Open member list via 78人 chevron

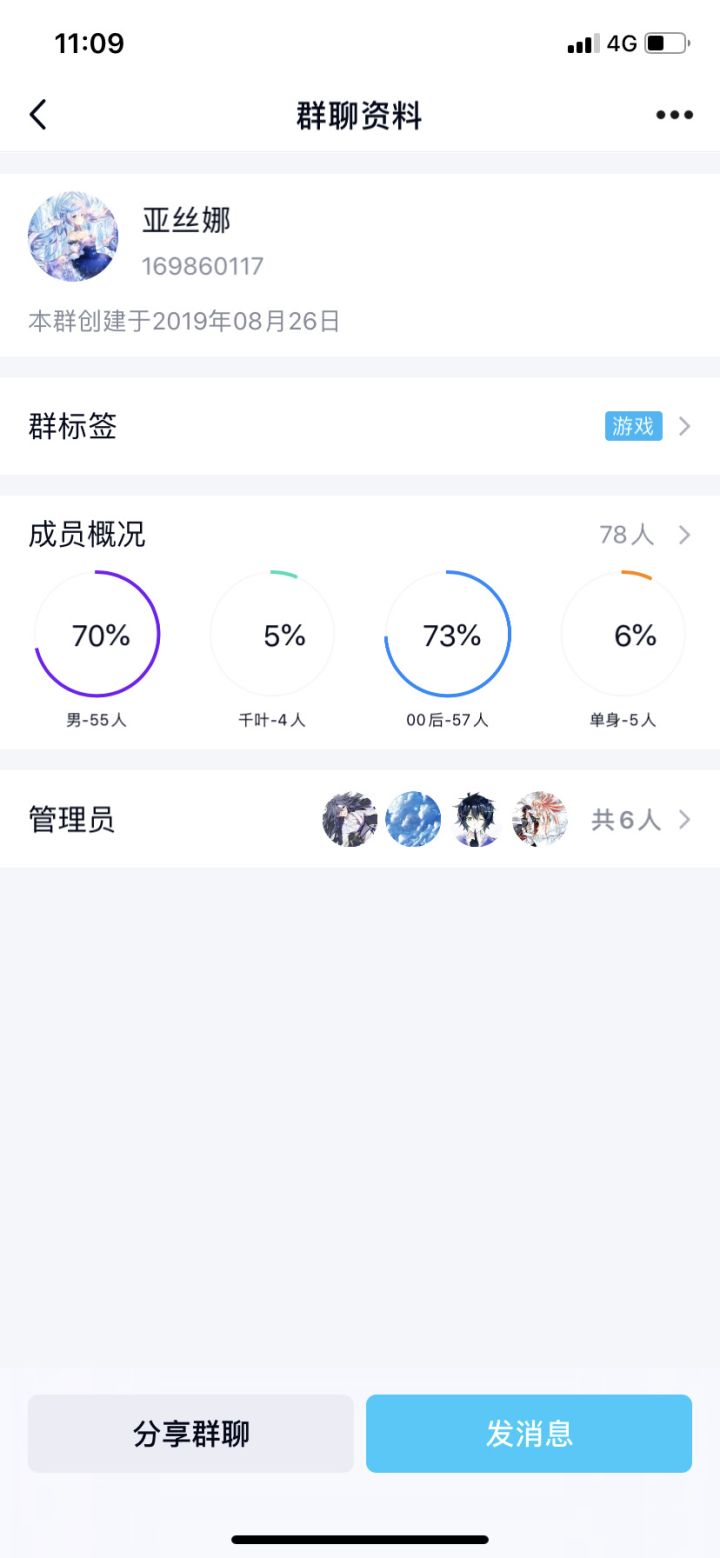686,534
